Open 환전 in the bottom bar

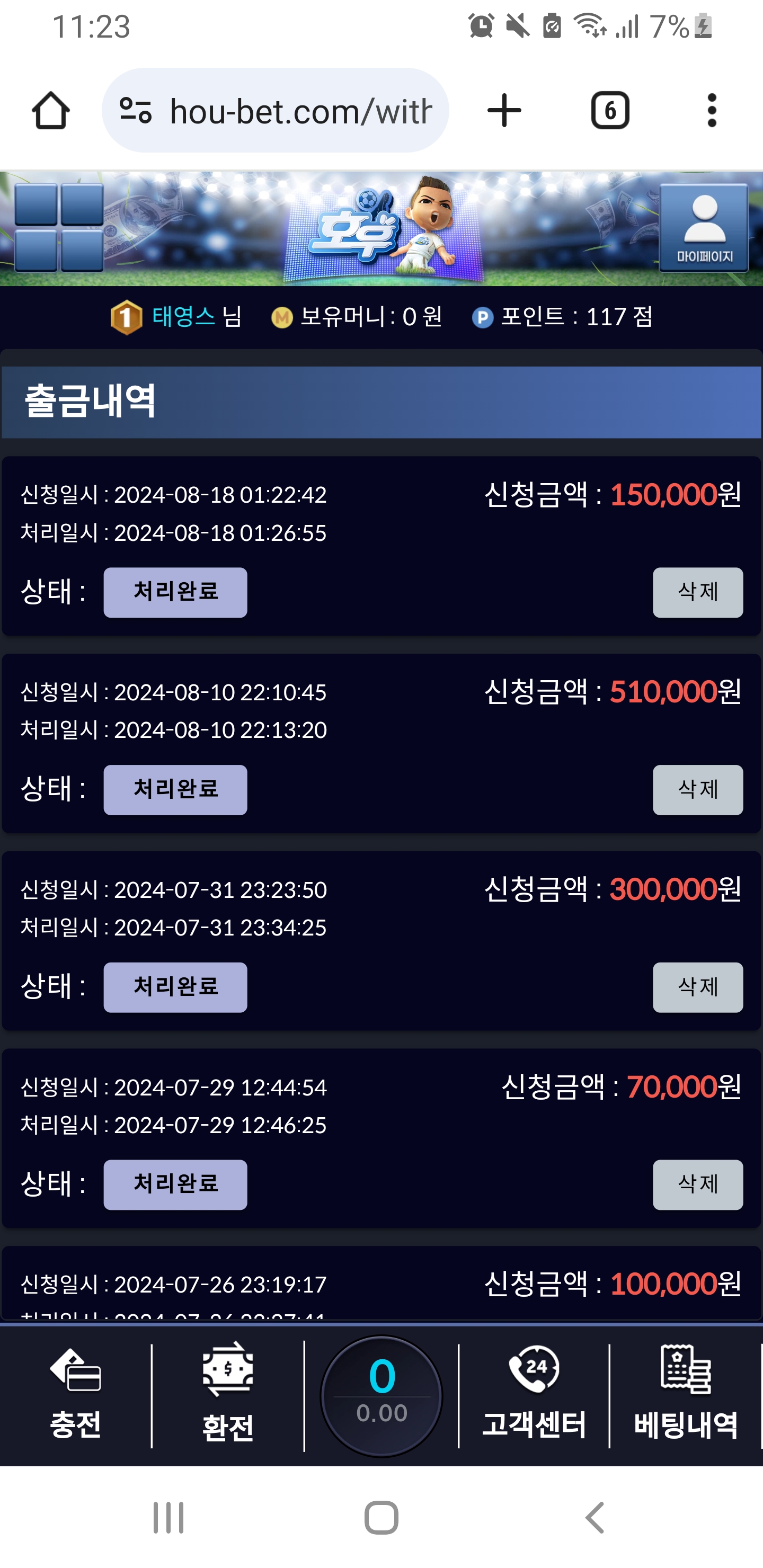tap(228, 1396)
